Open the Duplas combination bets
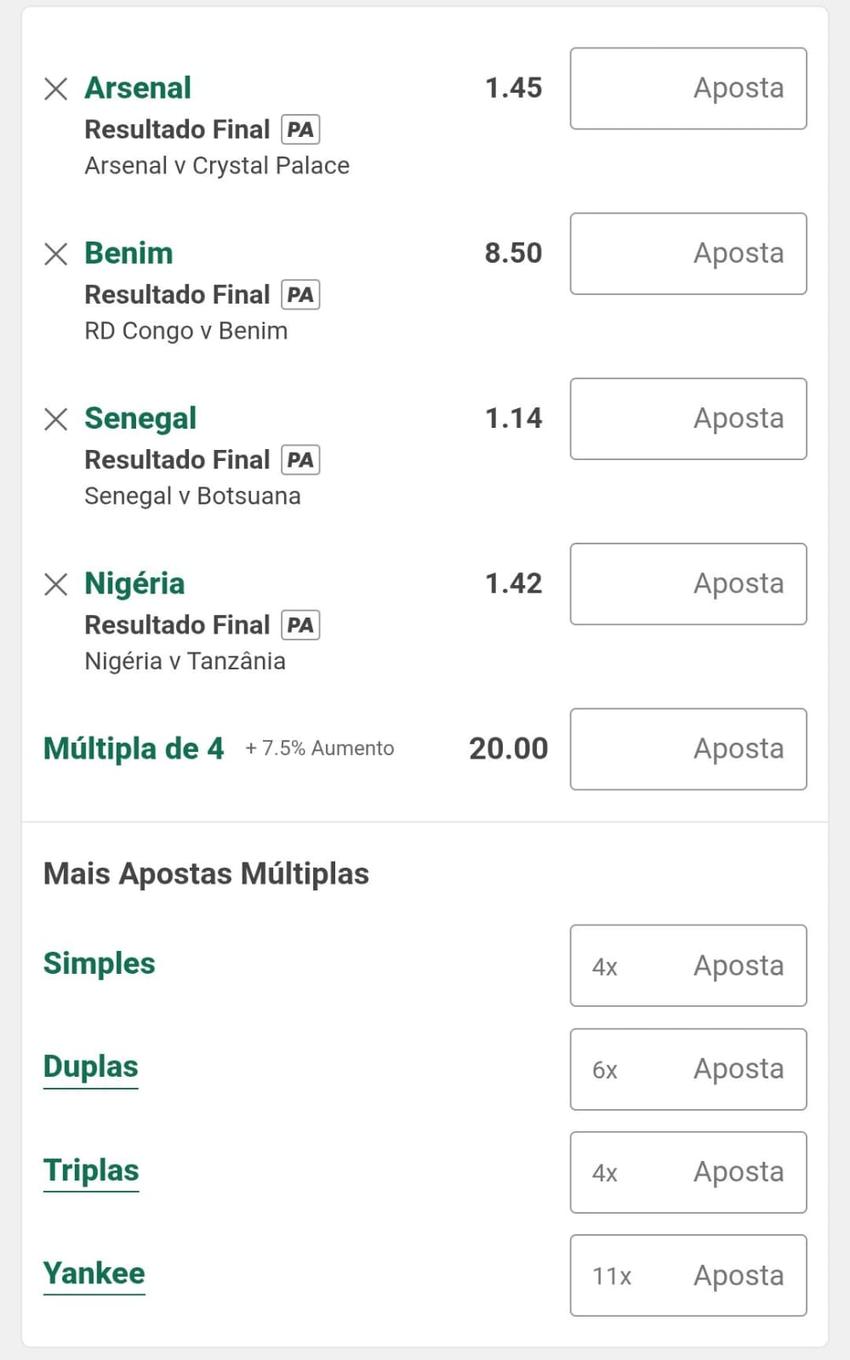The width and height of the screenshot is (850, 1360). tap(90, 1066)
